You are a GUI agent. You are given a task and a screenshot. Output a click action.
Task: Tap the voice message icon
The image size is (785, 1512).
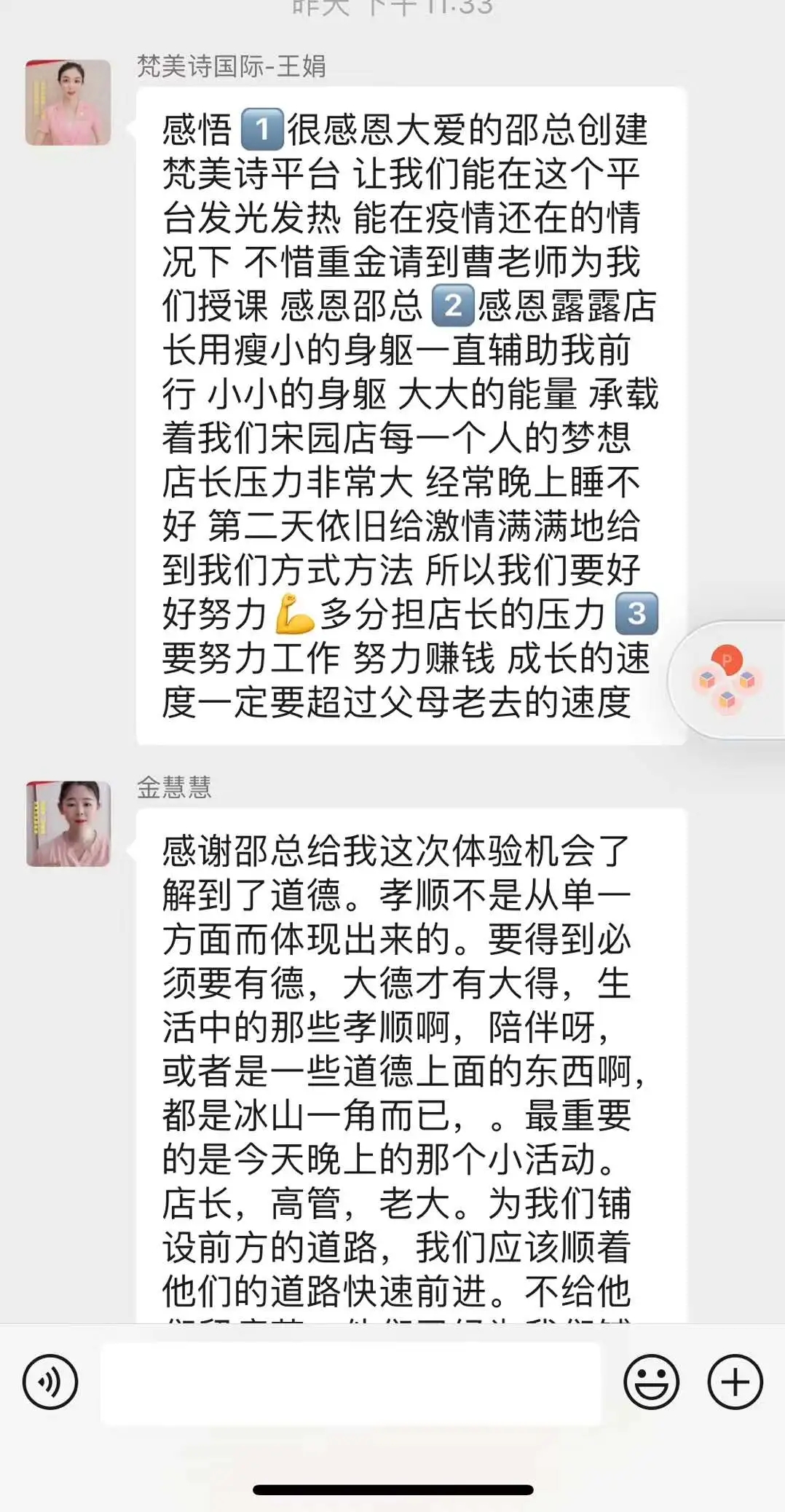point(50,1382)
